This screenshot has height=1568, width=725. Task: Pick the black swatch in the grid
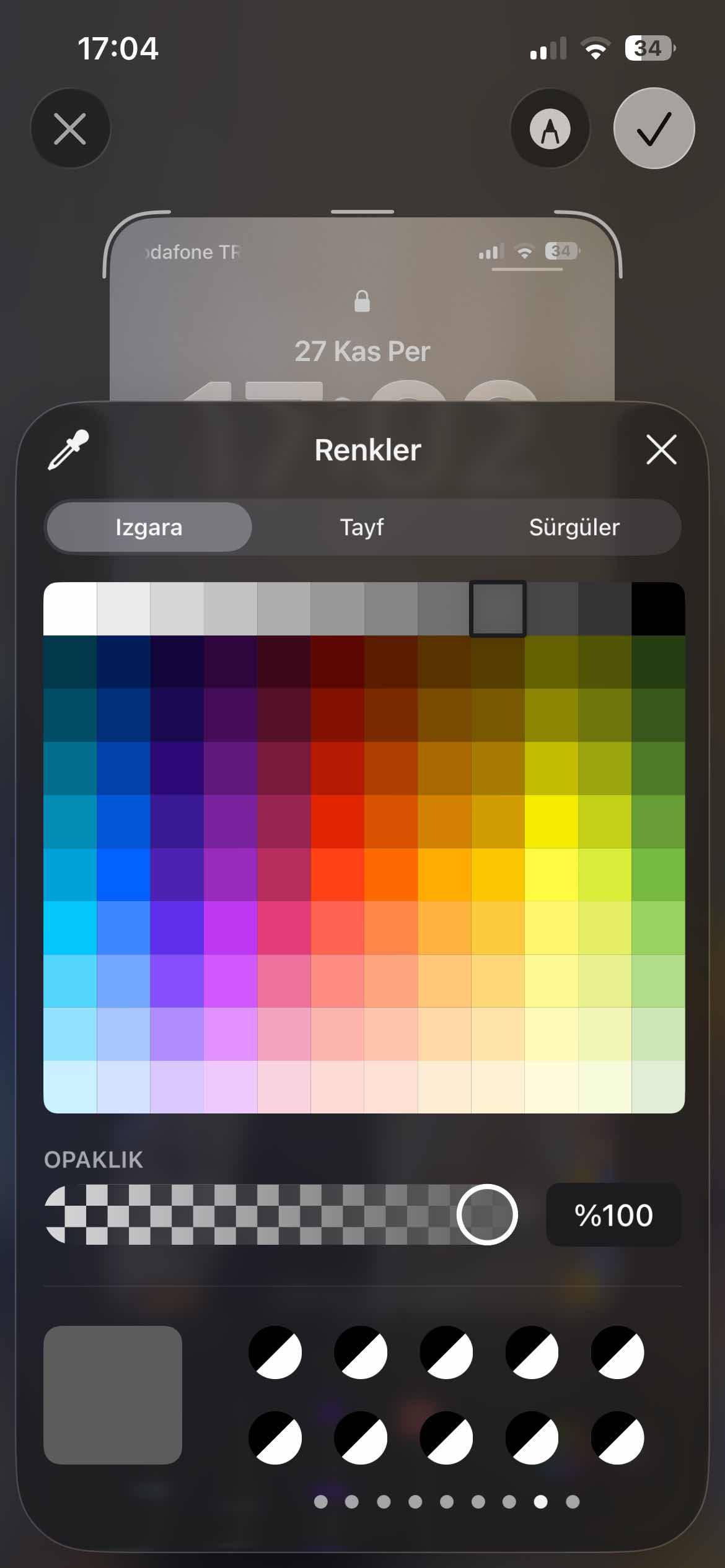pos(658,609)
